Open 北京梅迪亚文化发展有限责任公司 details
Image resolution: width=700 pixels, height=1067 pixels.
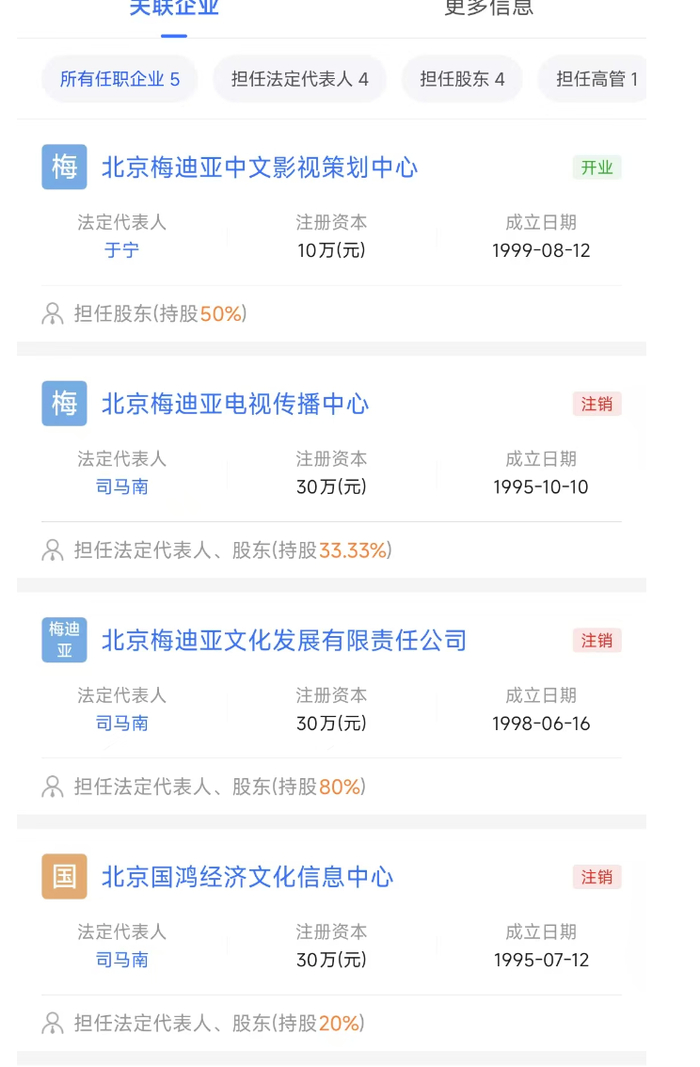[x=284, y=640]
